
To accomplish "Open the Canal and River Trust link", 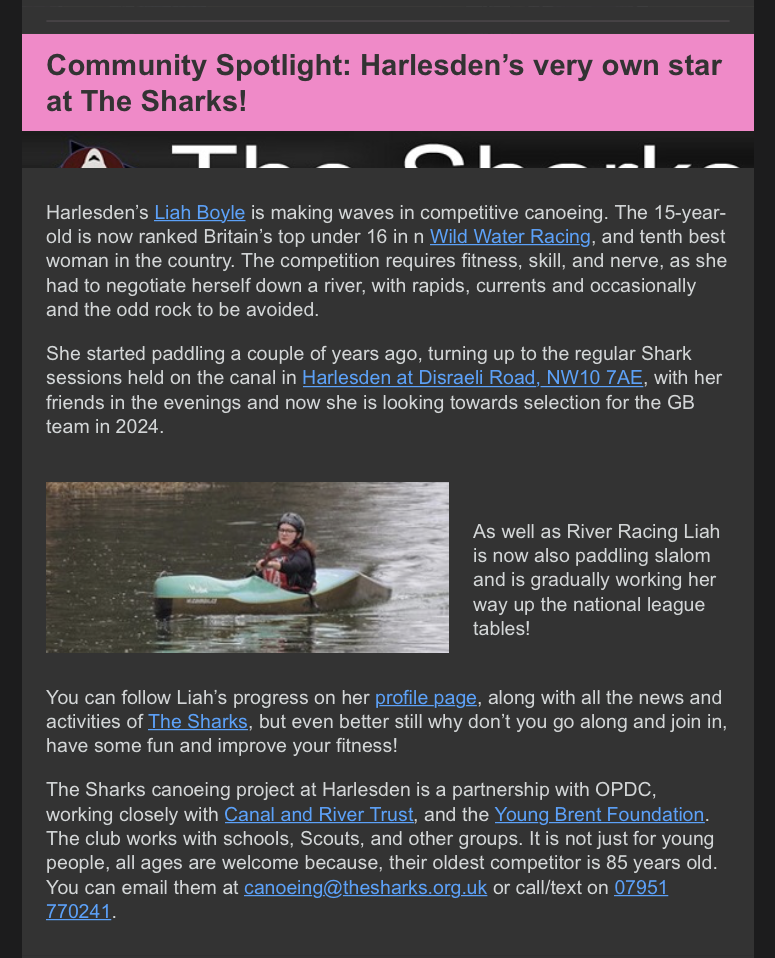I will tap(319, 815).
